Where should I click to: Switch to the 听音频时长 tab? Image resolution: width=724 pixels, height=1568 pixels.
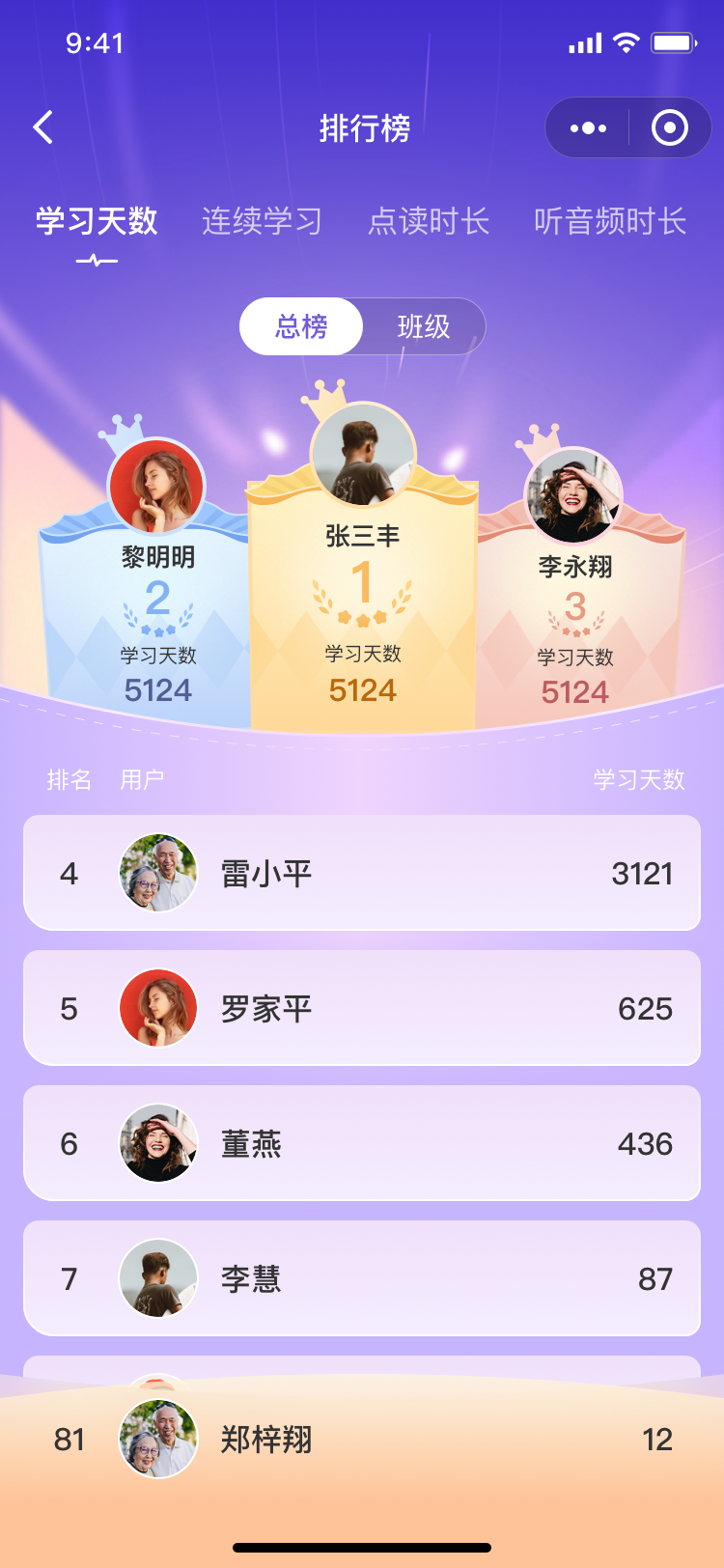coord(609,221)
